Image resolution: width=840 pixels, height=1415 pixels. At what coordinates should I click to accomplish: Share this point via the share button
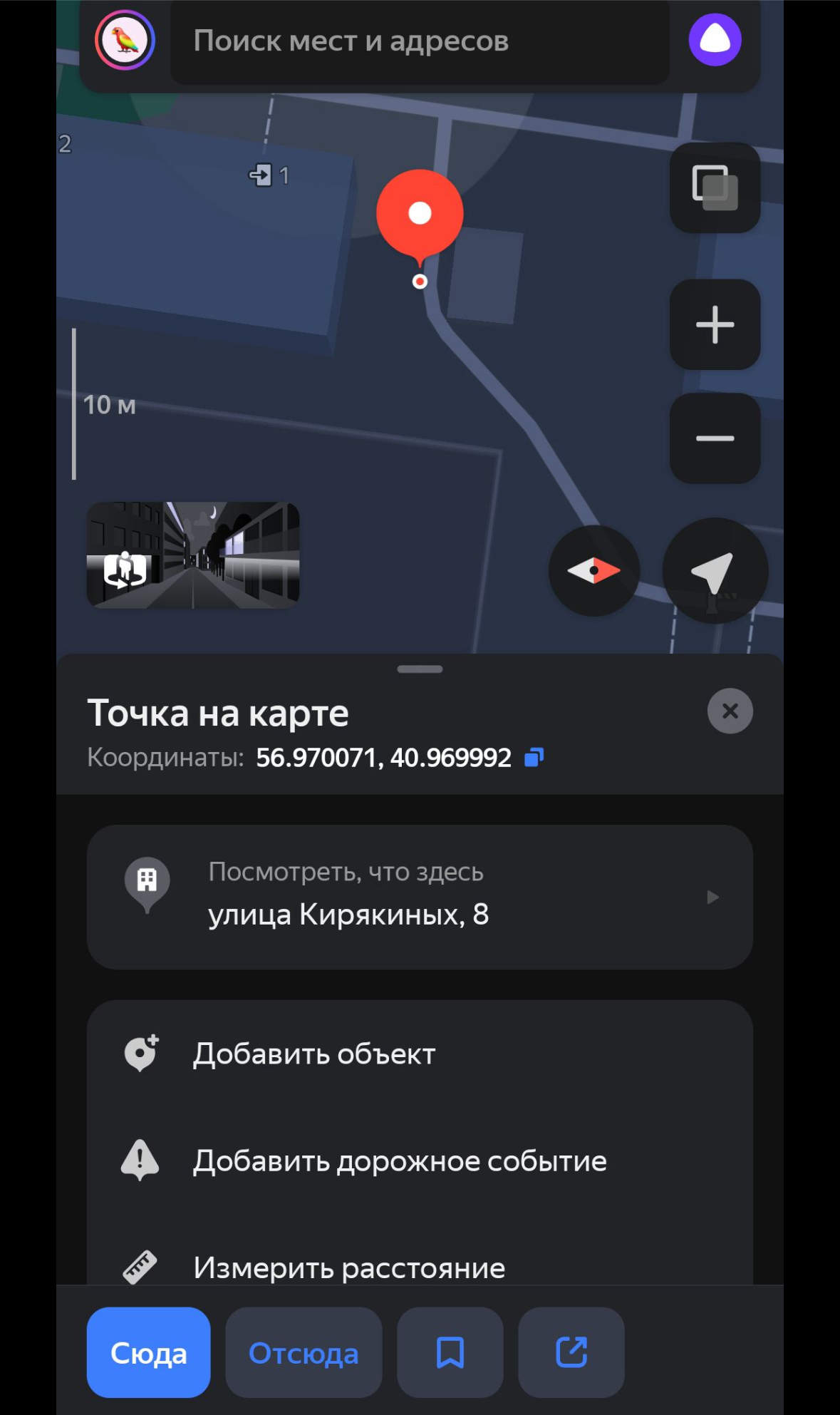[x=571, y=1352]
